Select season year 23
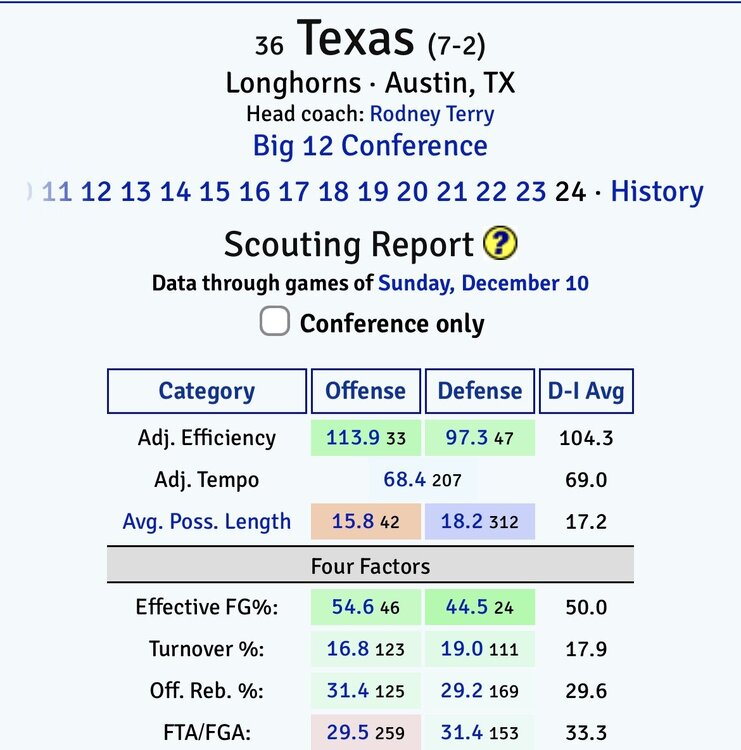741x750 pixels. 531,191
